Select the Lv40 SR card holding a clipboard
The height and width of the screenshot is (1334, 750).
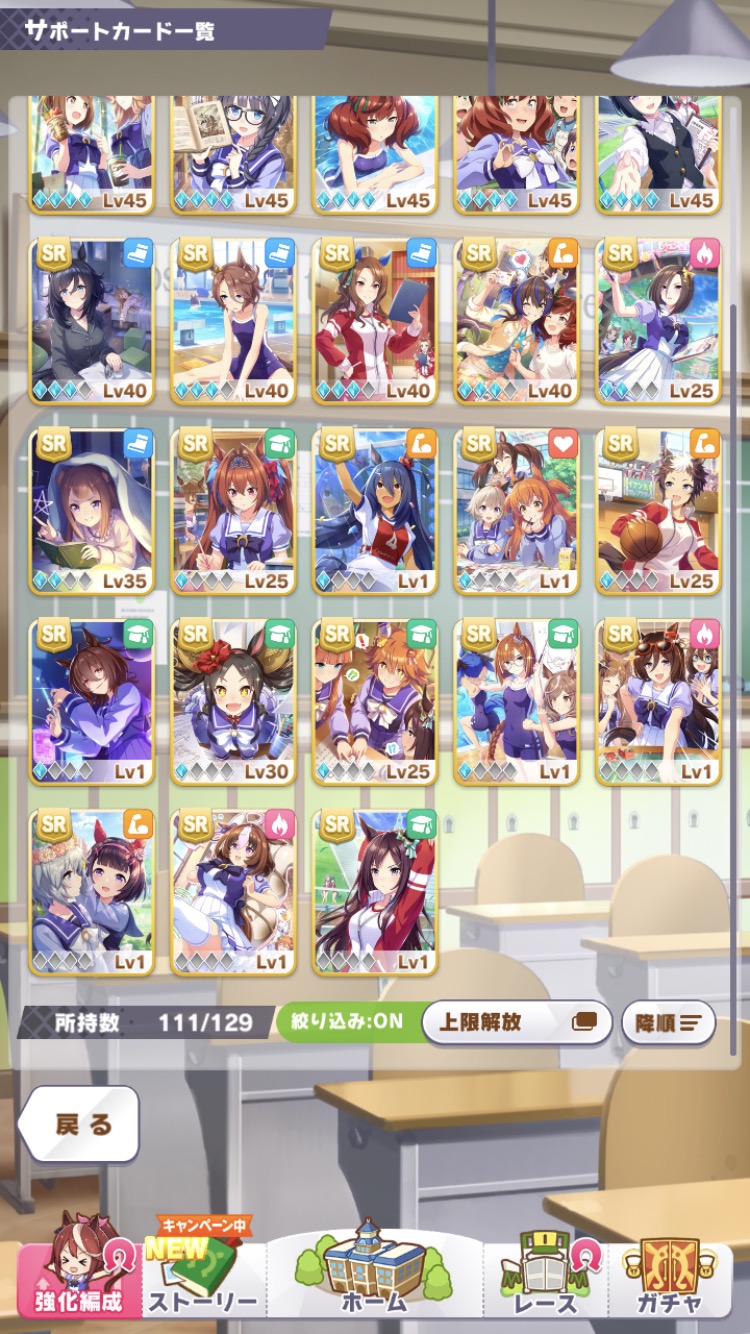pos(374,320)
